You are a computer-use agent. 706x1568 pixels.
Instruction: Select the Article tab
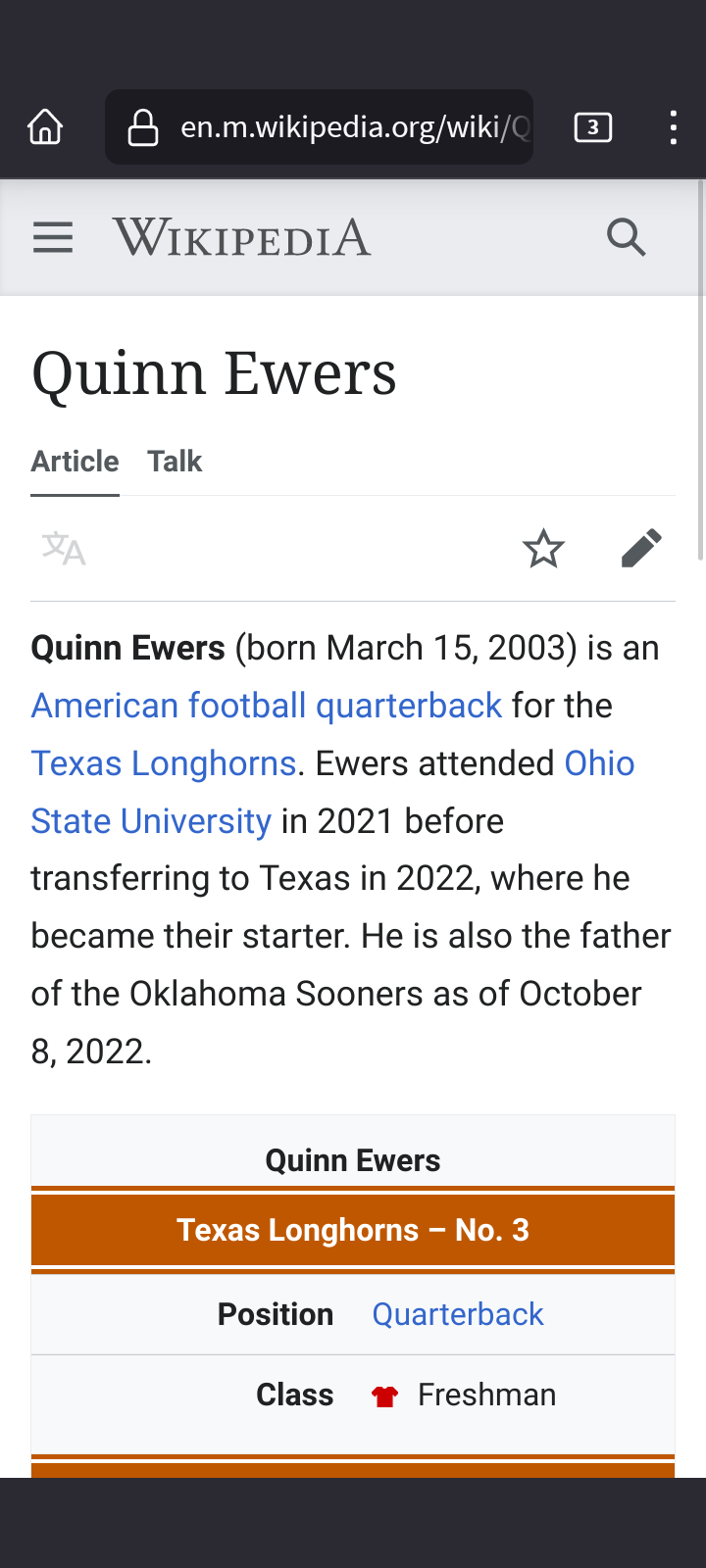[x=75, y=461]
